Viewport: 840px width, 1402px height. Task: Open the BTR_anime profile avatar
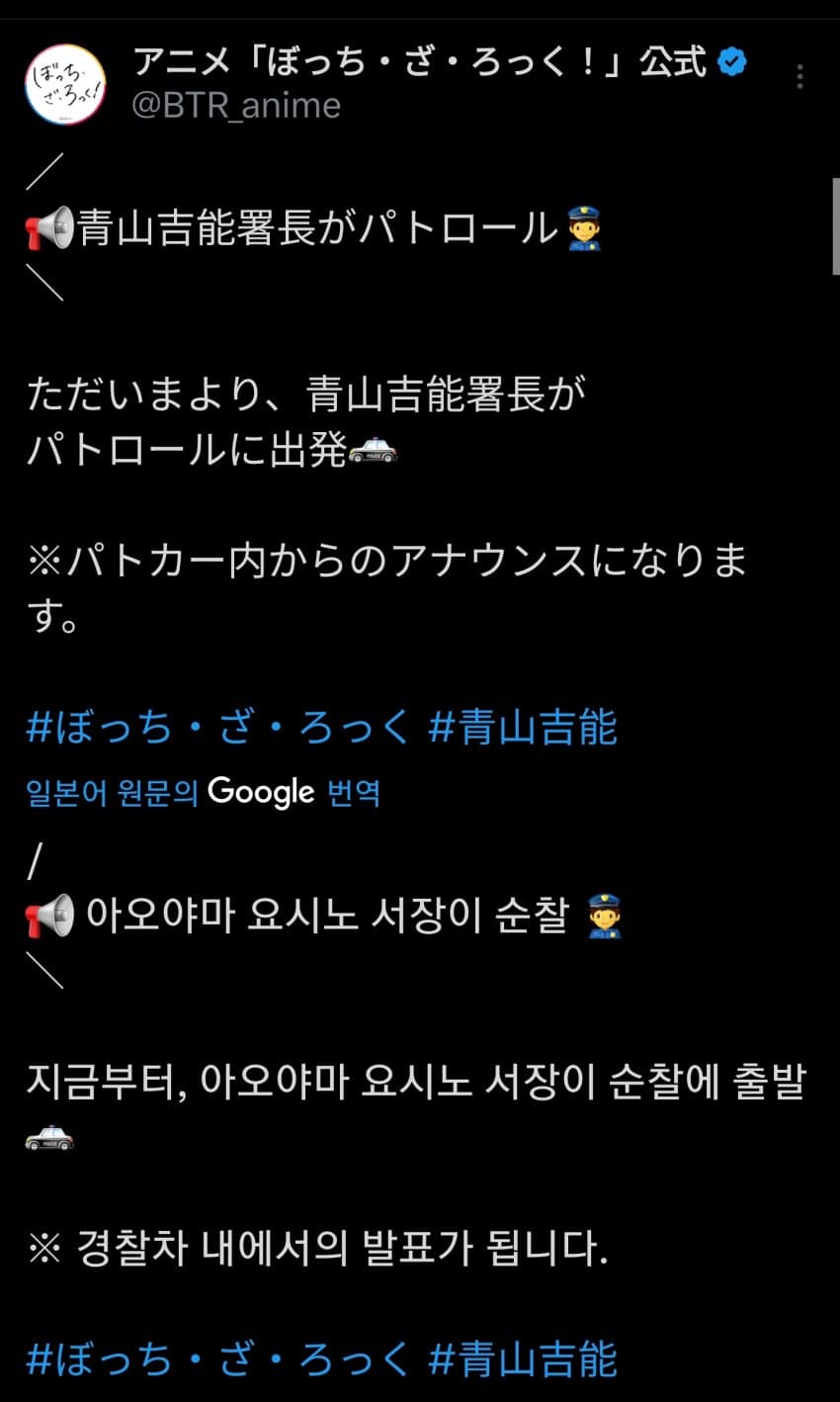click(x=64, y=83)
